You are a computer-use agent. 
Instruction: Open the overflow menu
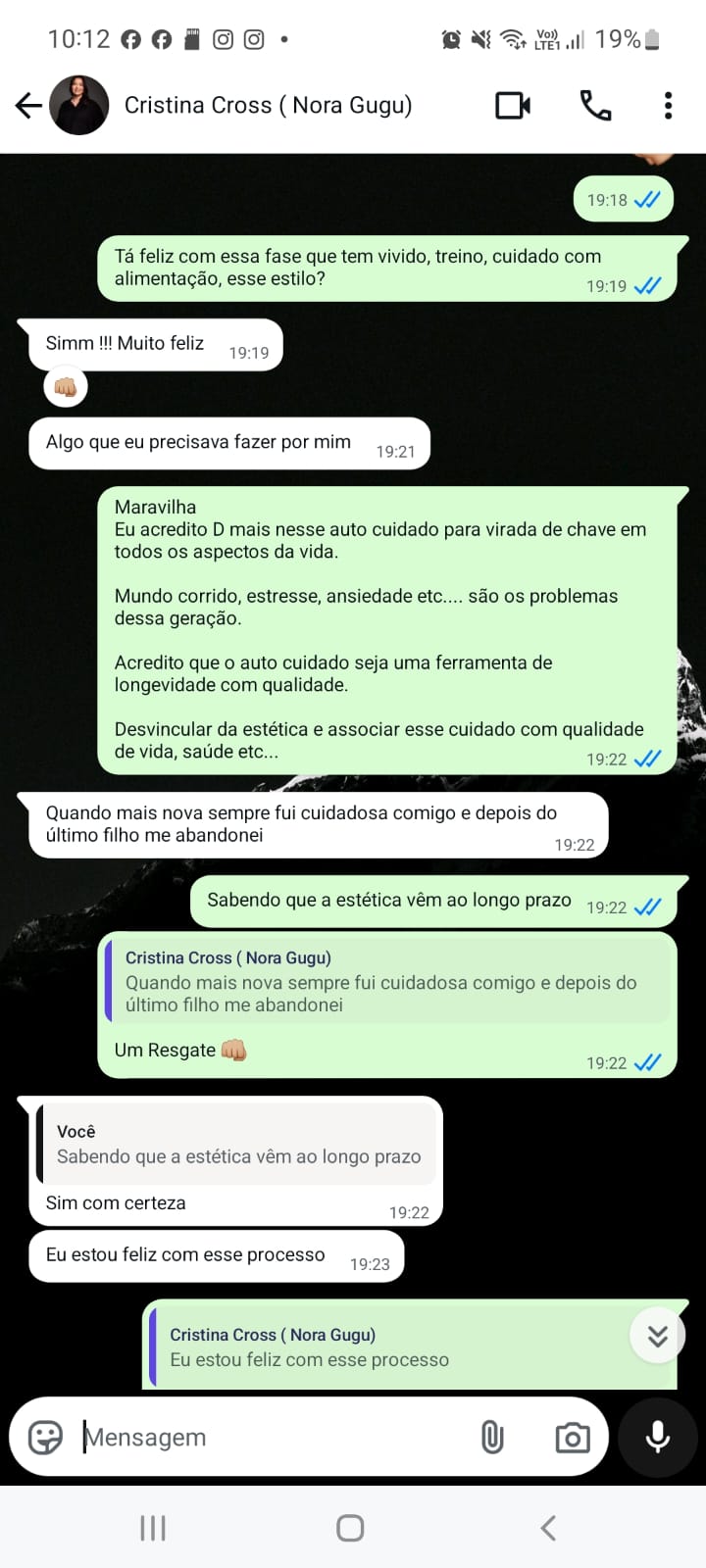click(x=668, y=105)
